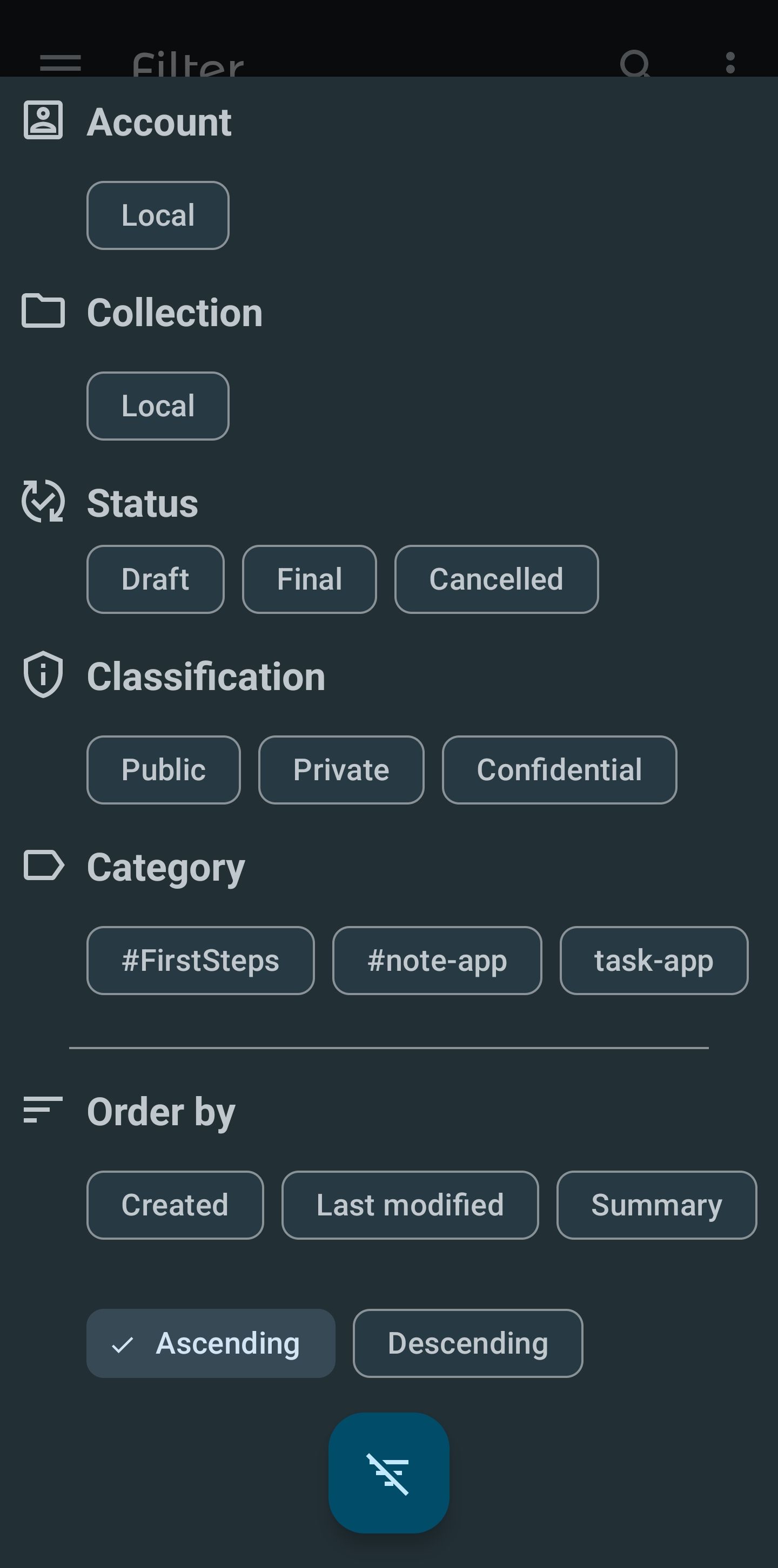Viewport: 778px width, 1568px height.
Task: Filter by task-app category
Action: coord(654,961)
